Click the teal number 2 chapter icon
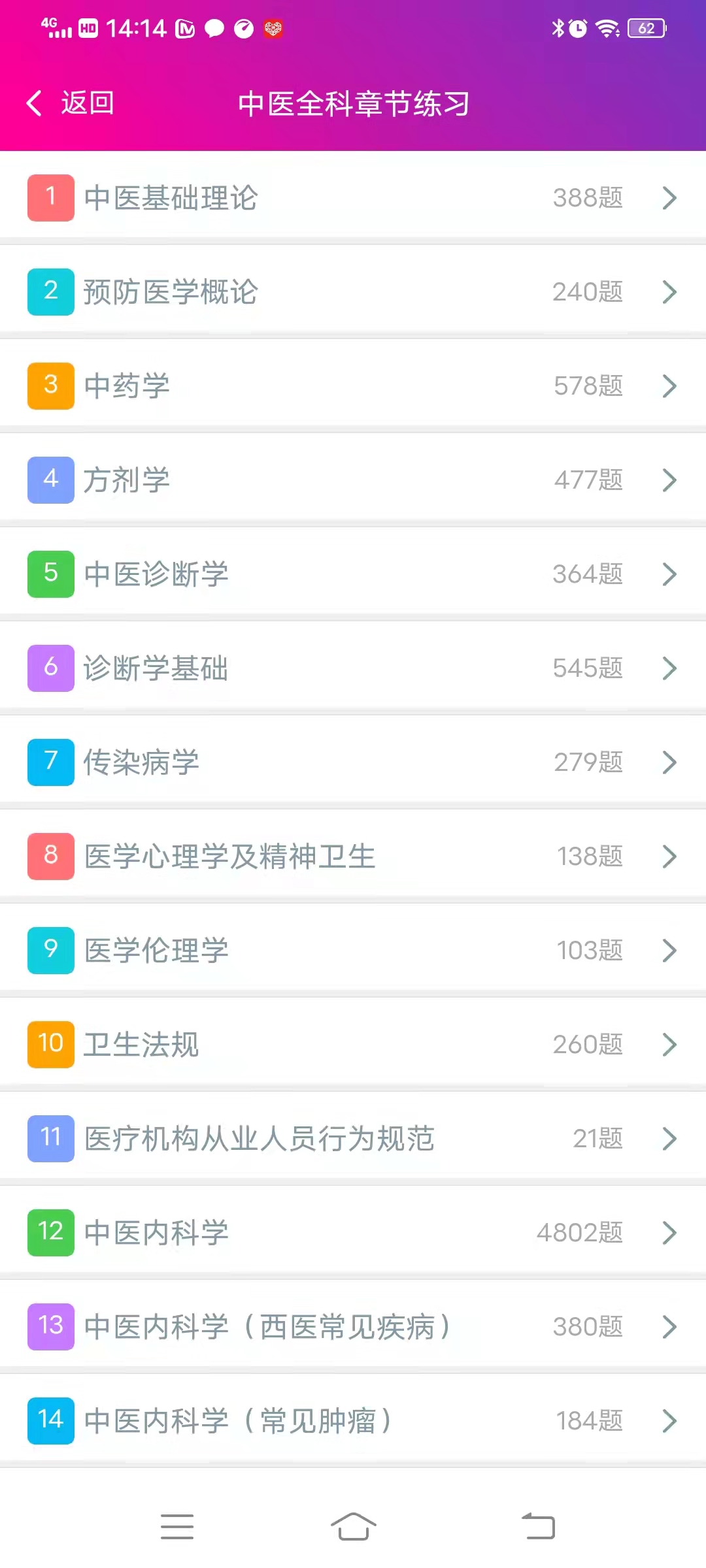The width and height of the screenshot is (706, 1568). point(50,292)
